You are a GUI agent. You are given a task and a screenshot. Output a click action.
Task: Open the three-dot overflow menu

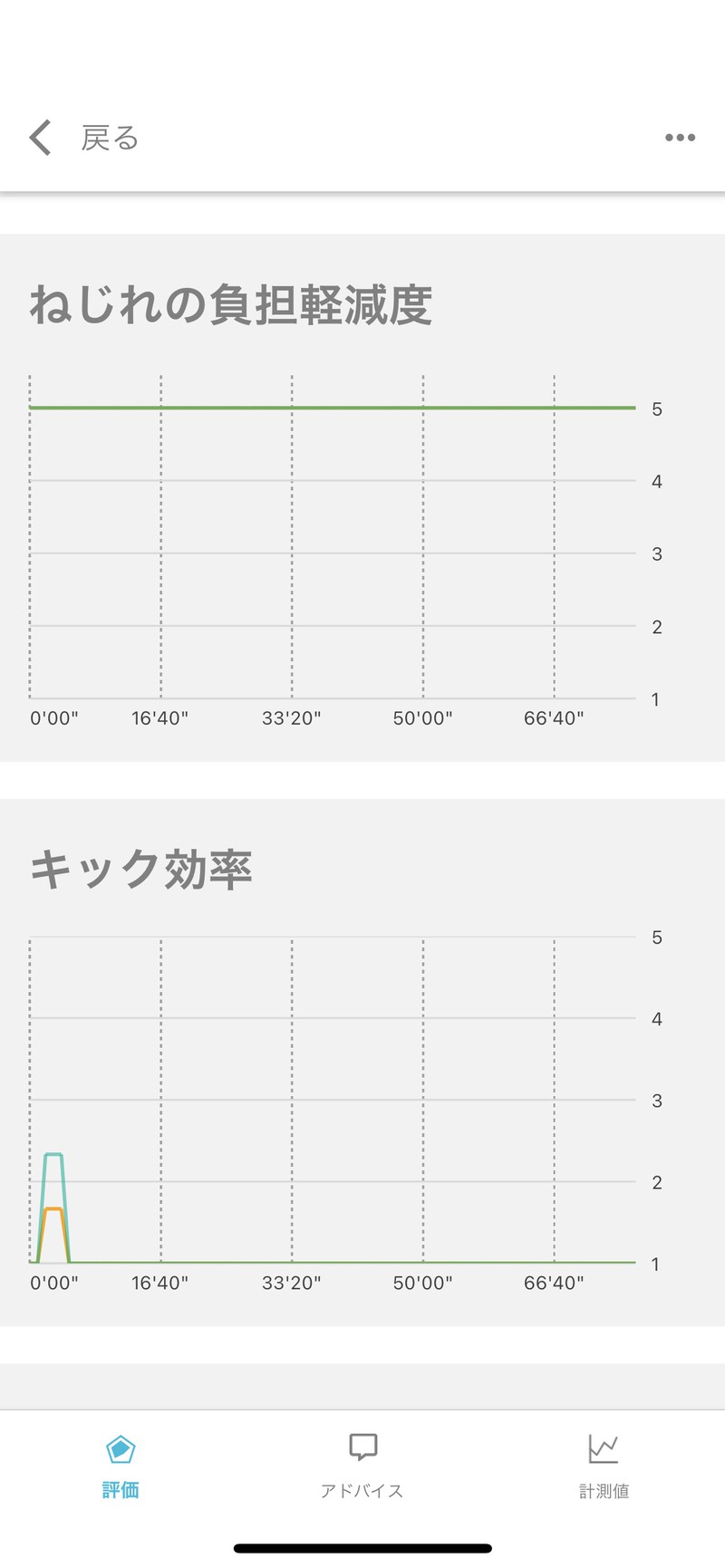point(680,138)
